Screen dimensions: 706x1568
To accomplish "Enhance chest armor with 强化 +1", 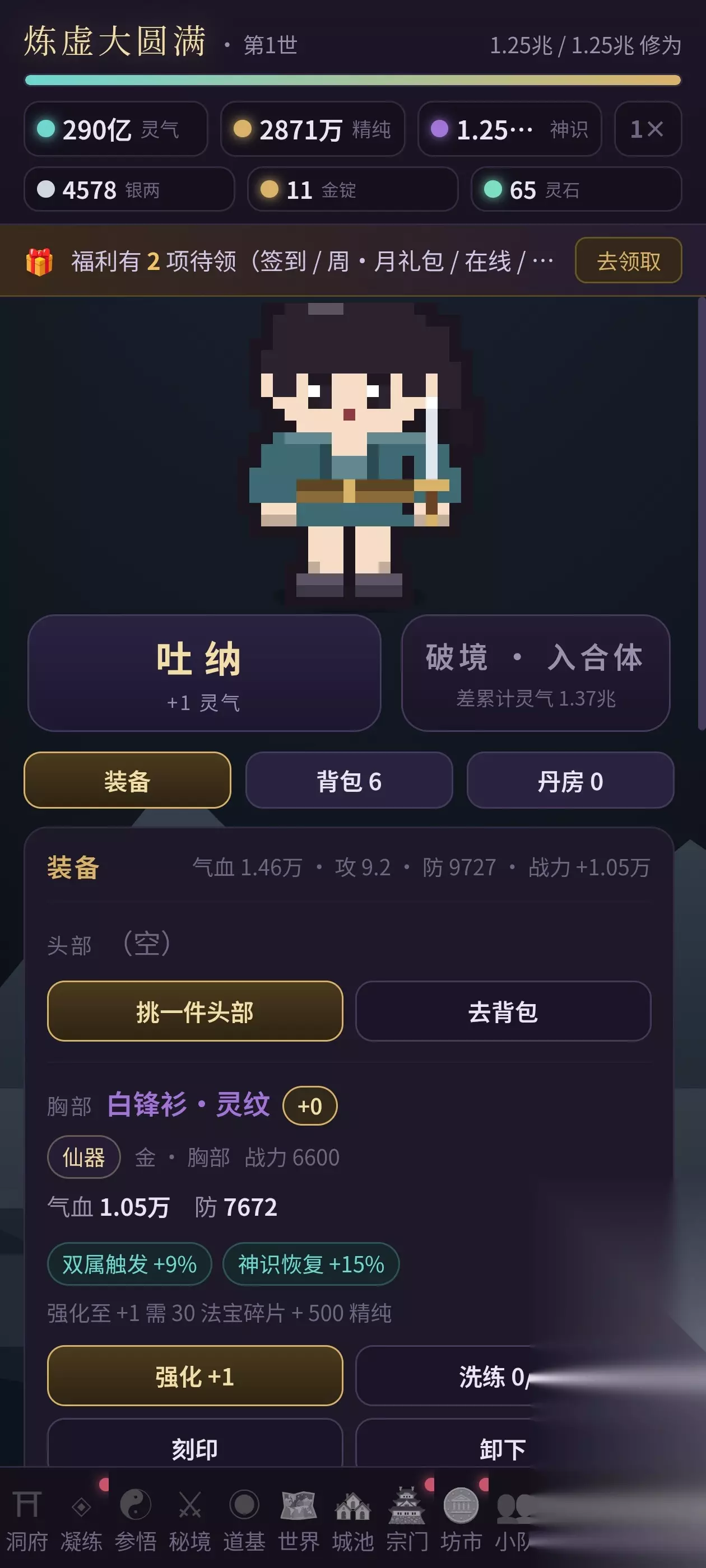I will pyautogui.click(x=195, y=1376).
